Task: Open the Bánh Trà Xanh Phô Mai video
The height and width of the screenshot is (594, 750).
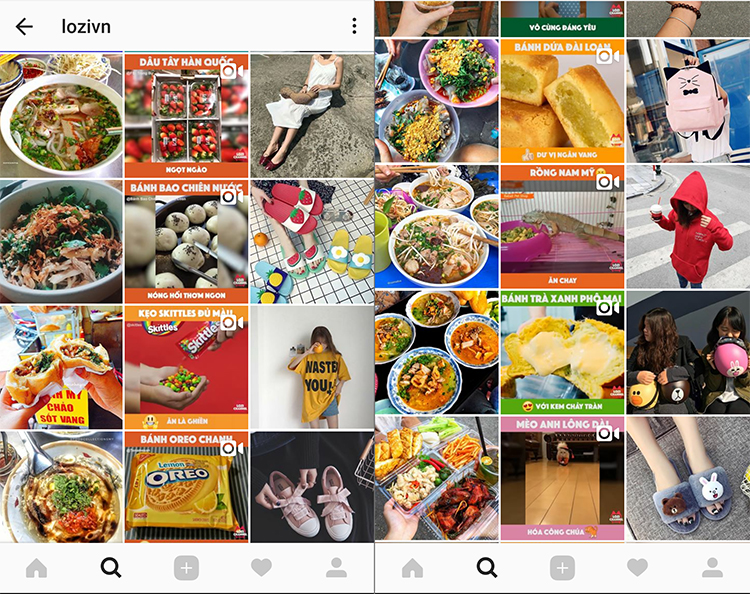Action: pyautogui.click(x=562, y=352)
